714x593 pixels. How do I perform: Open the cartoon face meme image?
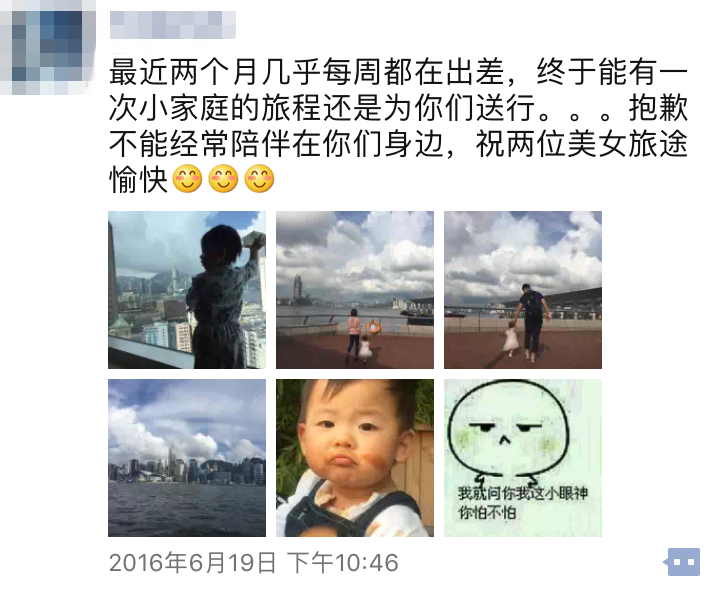[523, 457]
